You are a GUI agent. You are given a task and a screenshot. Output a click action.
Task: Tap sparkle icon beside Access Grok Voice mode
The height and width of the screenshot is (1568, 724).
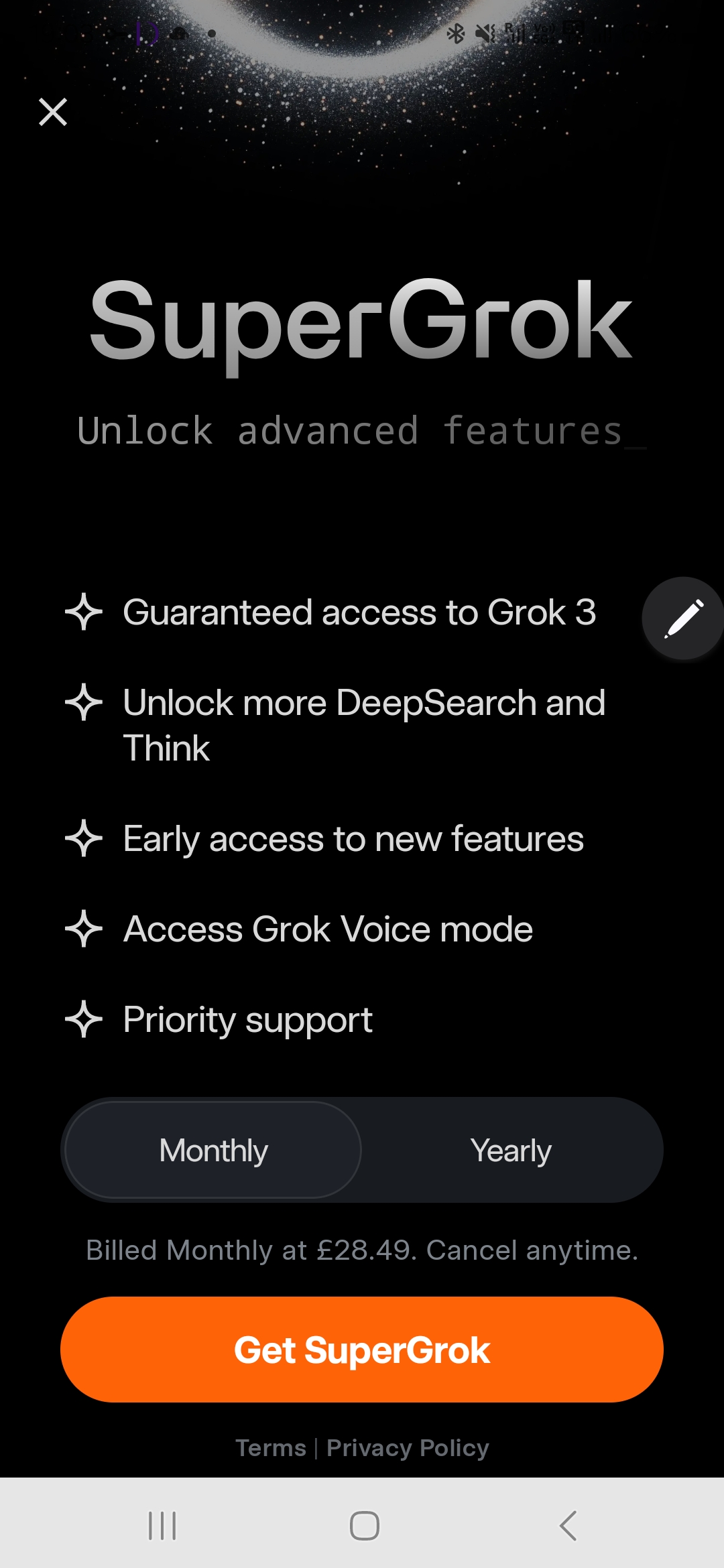pyautogui.click(x=83, y=929)
